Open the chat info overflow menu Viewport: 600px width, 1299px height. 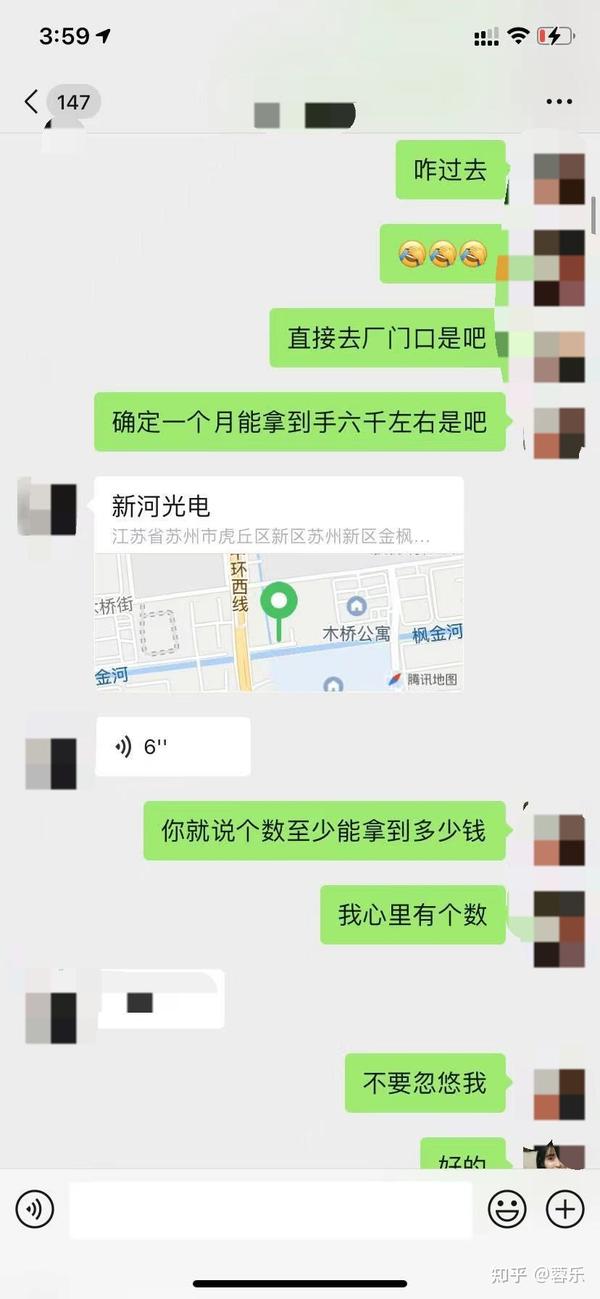[559, 102]
